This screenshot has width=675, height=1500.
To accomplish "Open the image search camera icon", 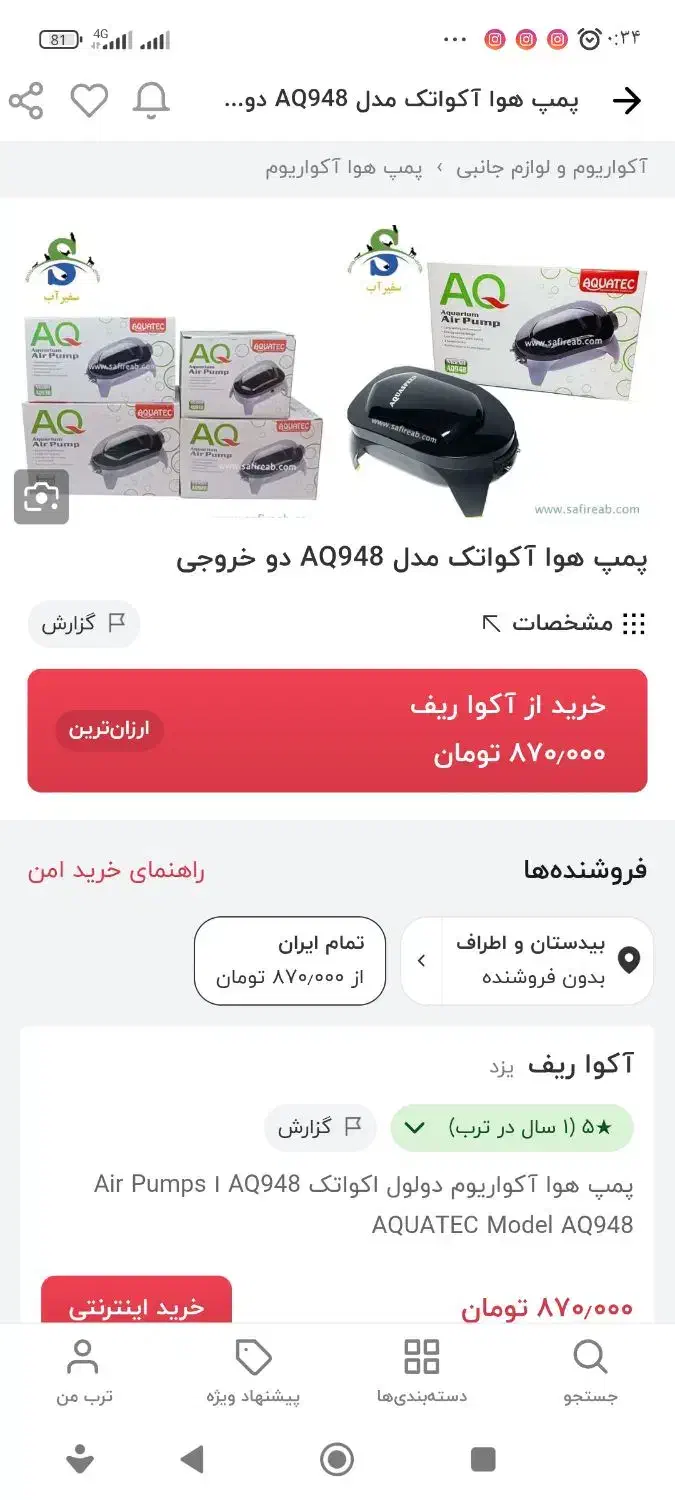I will tap(41, 497).
